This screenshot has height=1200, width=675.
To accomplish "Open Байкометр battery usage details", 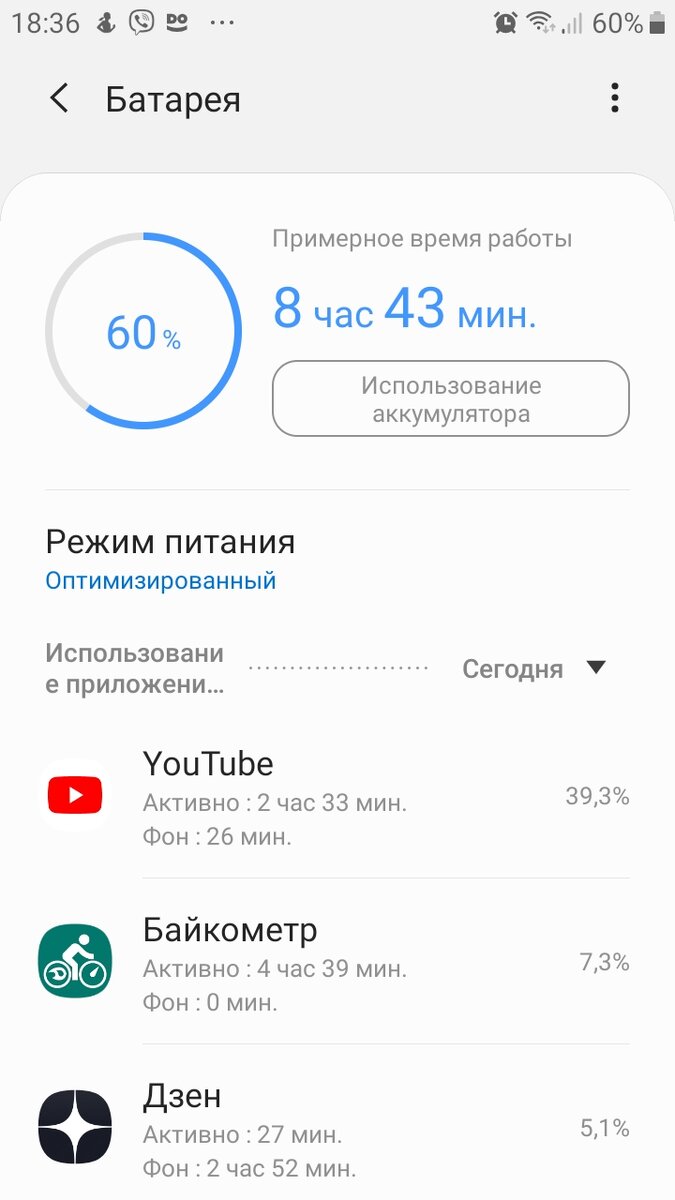I will pyautogui.click(x=337, y=962).
